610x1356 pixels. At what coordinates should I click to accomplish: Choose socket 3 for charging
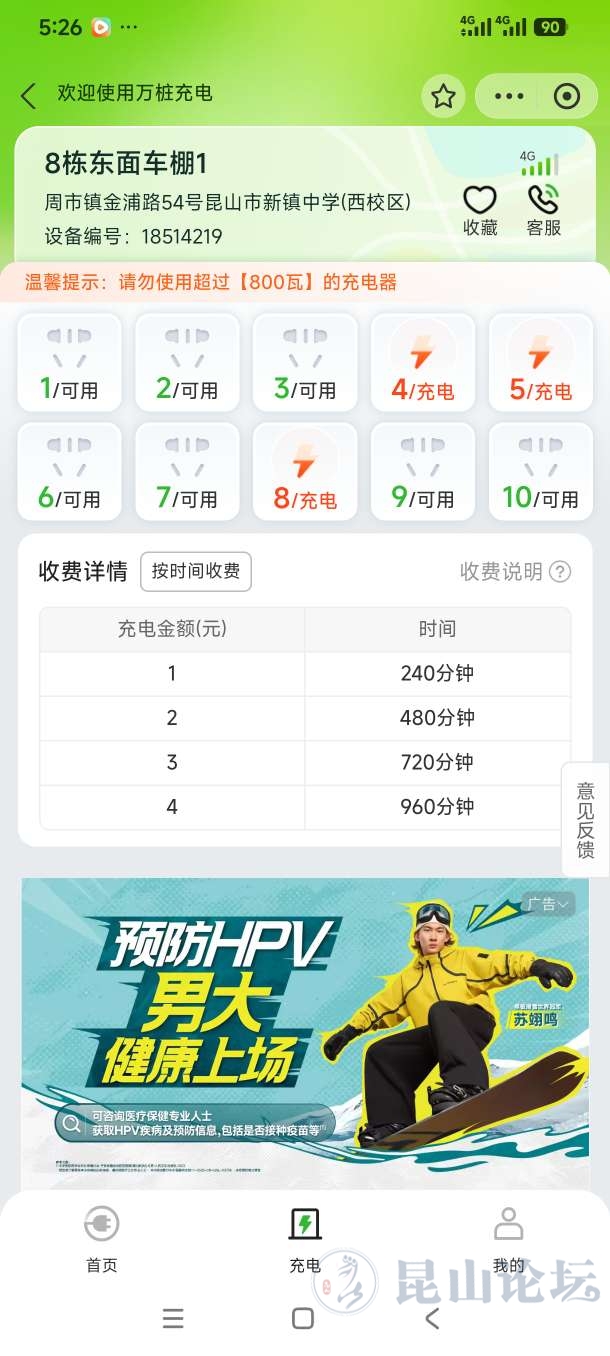click(x=305, y=362)
